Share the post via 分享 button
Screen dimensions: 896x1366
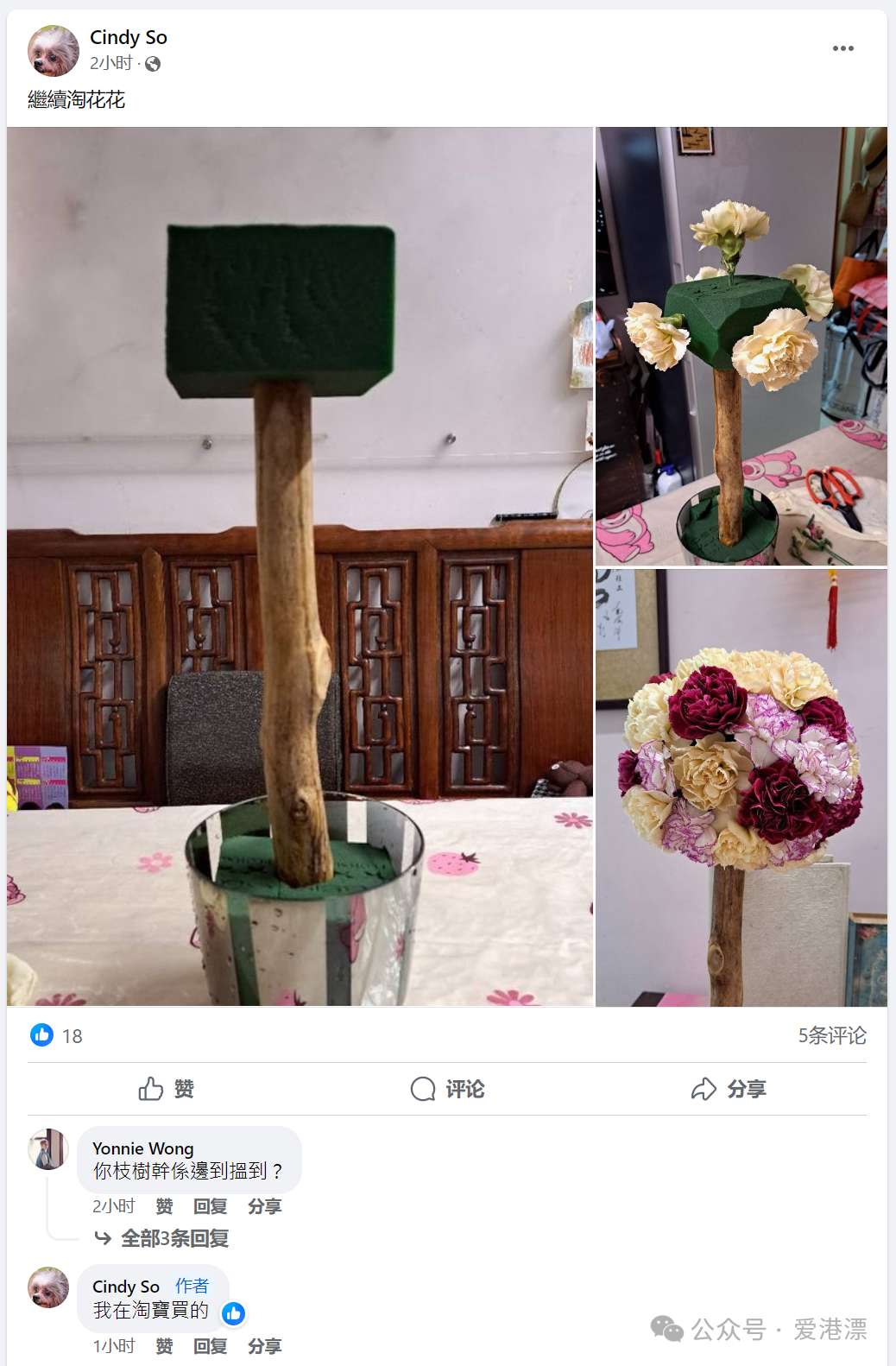[x=729, y=1089]
